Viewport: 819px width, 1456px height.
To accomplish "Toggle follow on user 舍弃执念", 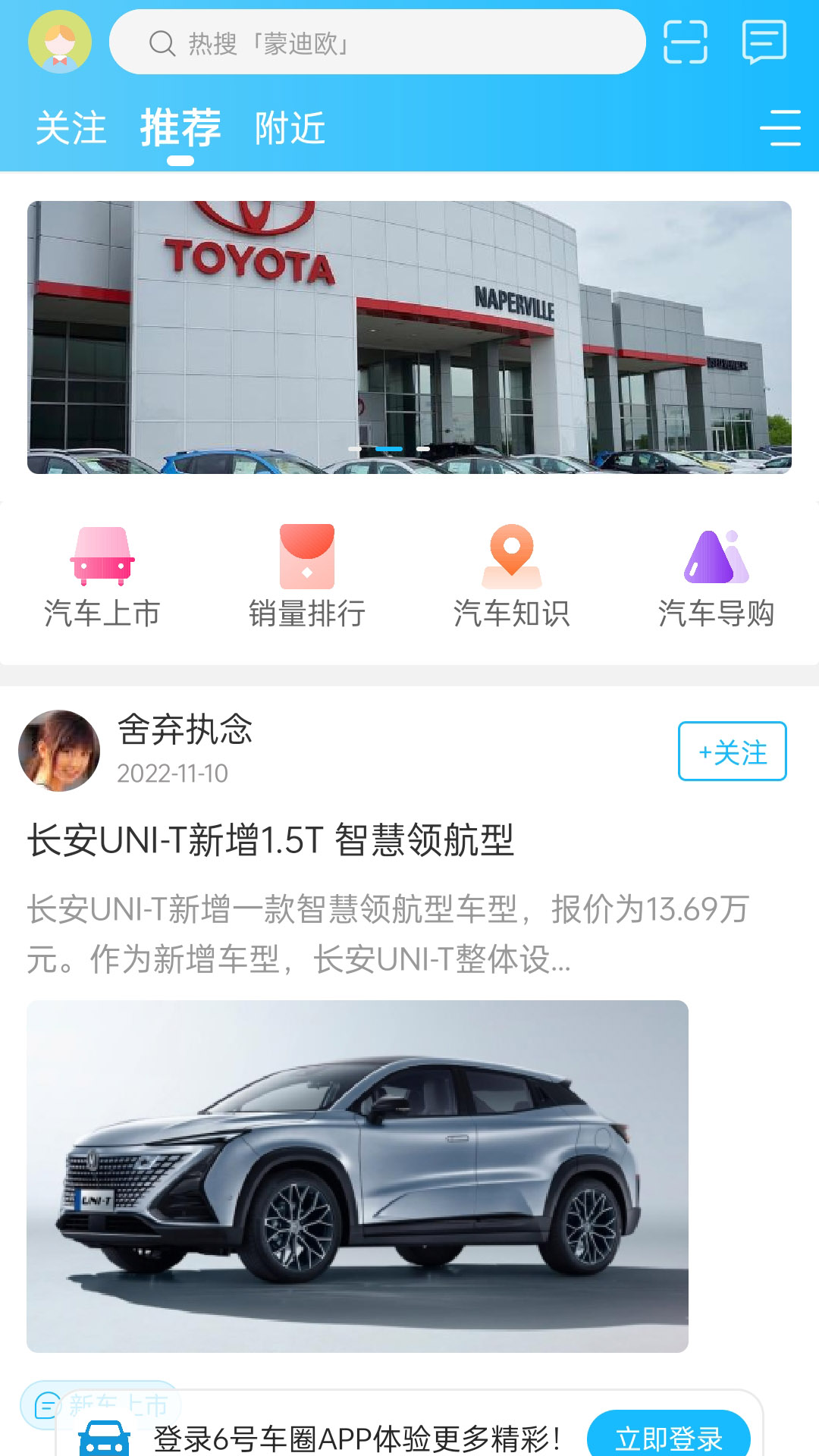I will [x=730, y=753].
